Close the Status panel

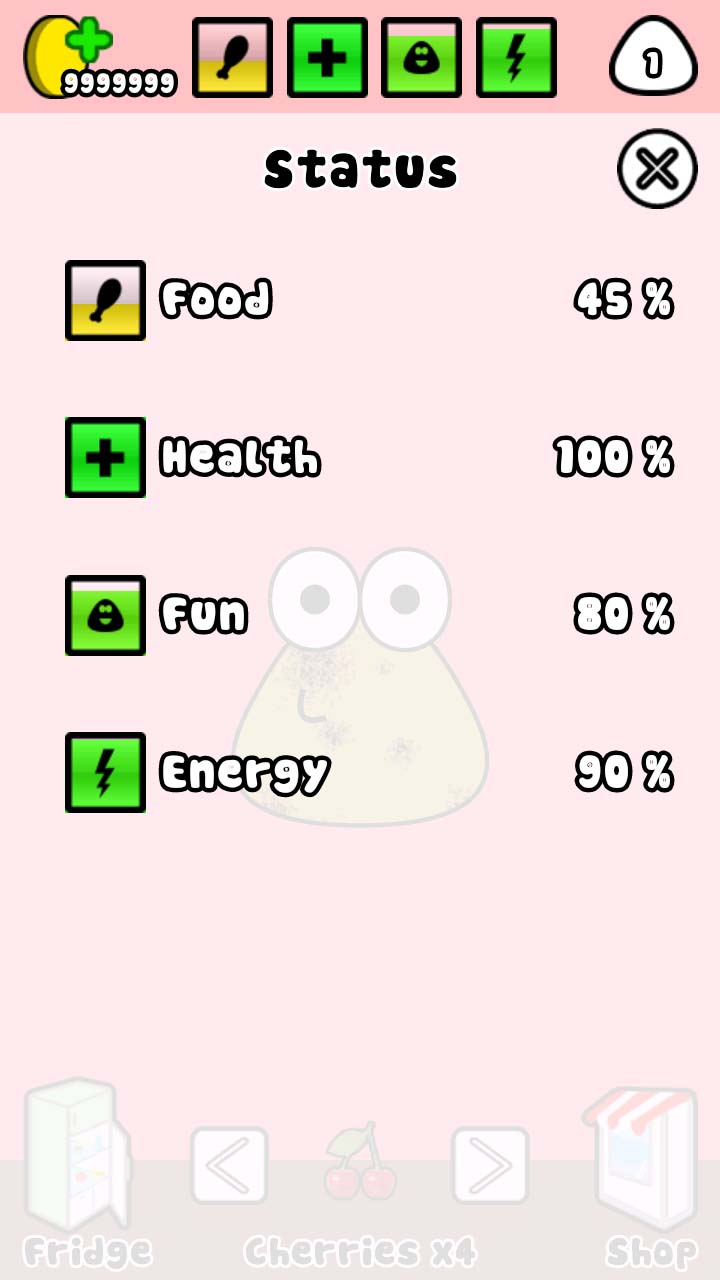[x=657, y=169]
